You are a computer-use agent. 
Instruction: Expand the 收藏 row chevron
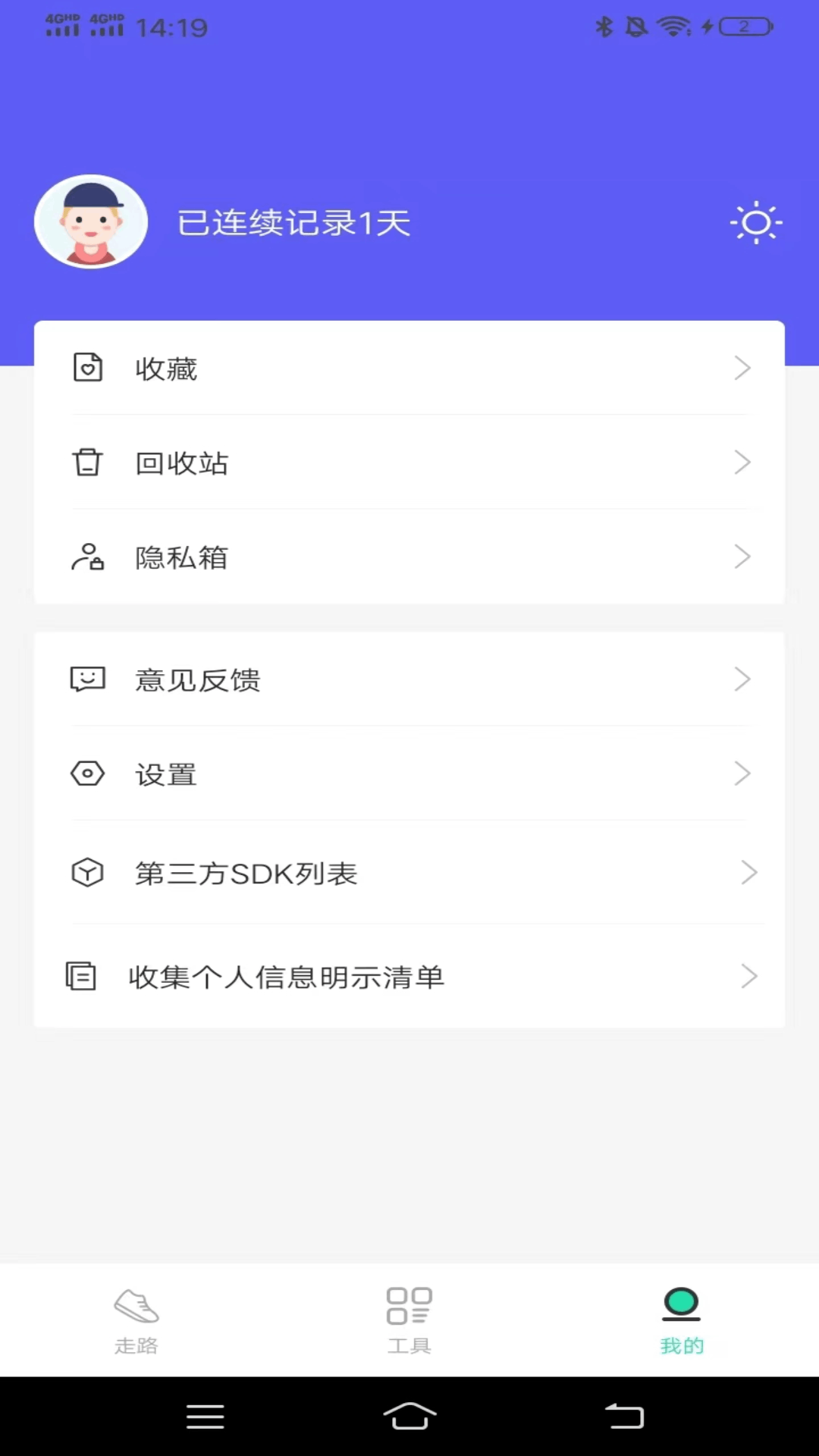pyautogui.click(x=742, y=368)
